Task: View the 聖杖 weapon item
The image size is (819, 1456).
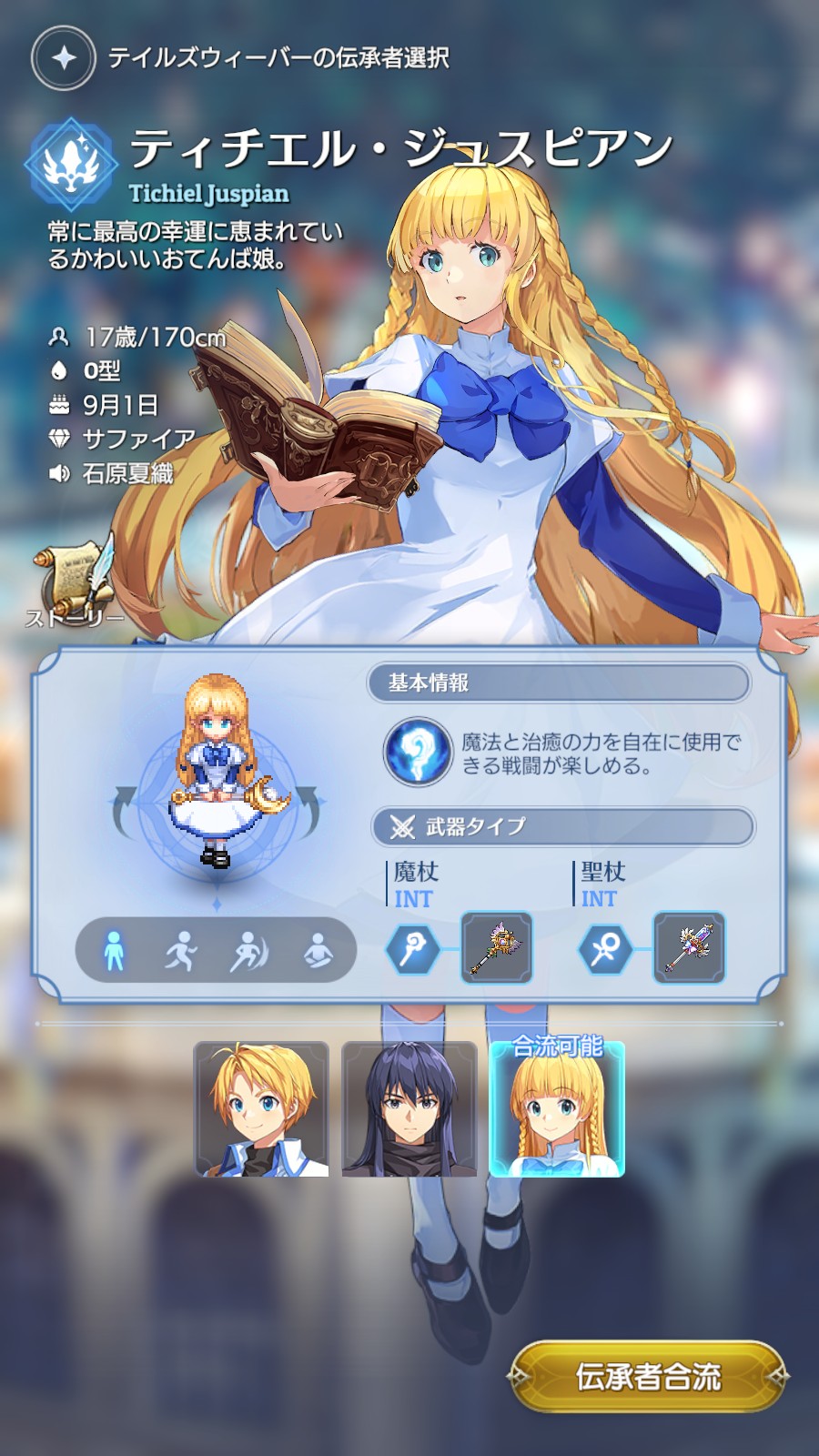Action: point(690,948)
